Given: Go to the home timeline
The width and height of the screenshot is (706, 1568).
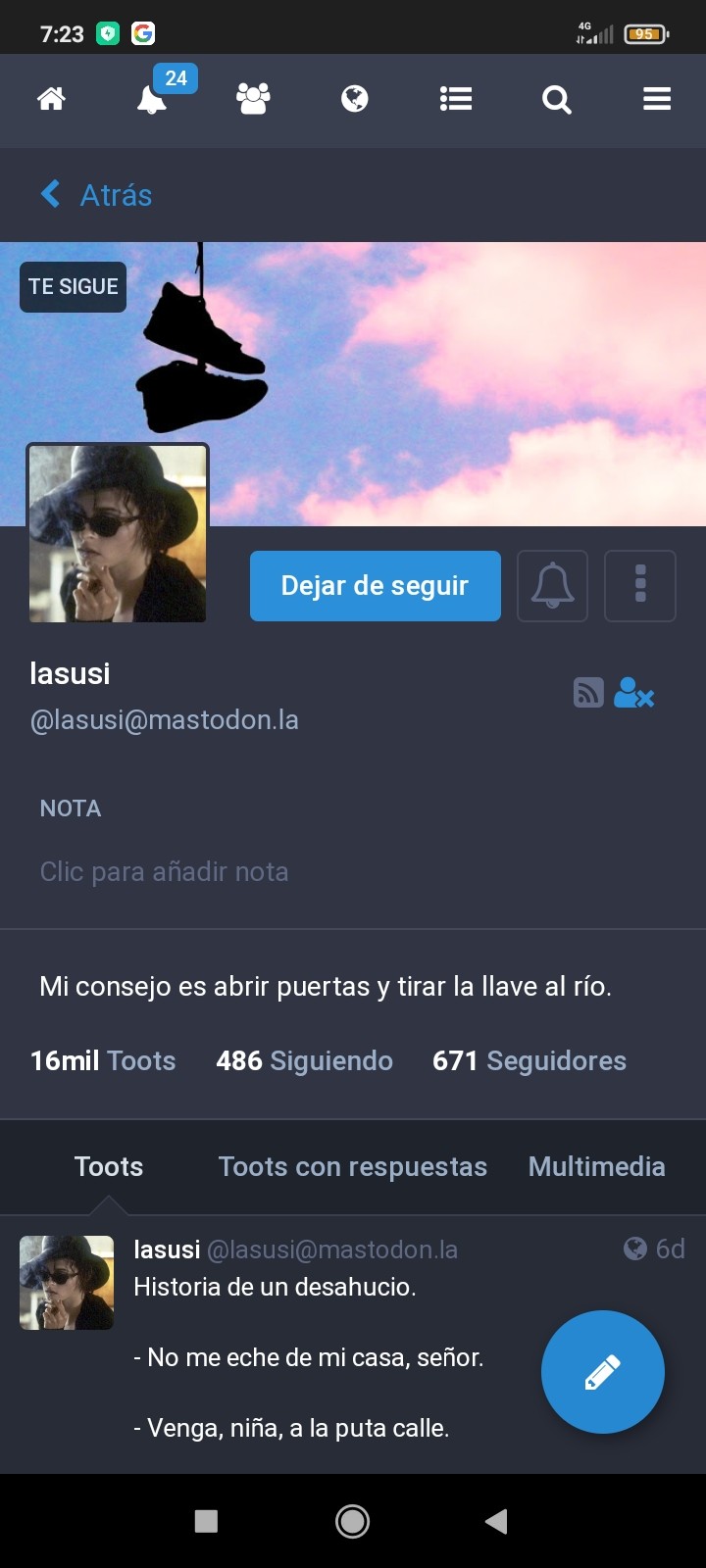Looking at the screenshot, I should click(51, 99).
